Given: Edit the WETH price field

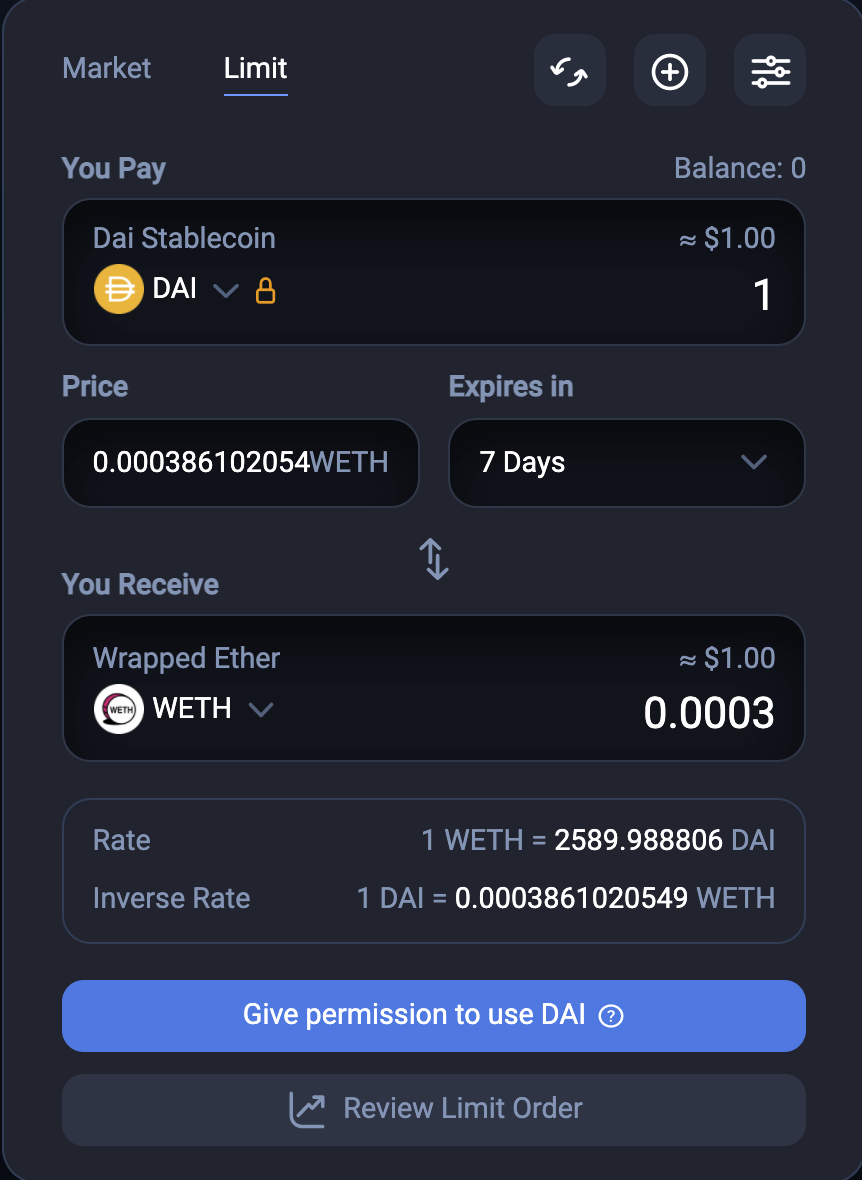Looking at the screenshot, I should pyautogui.click(x=240, y=462).
